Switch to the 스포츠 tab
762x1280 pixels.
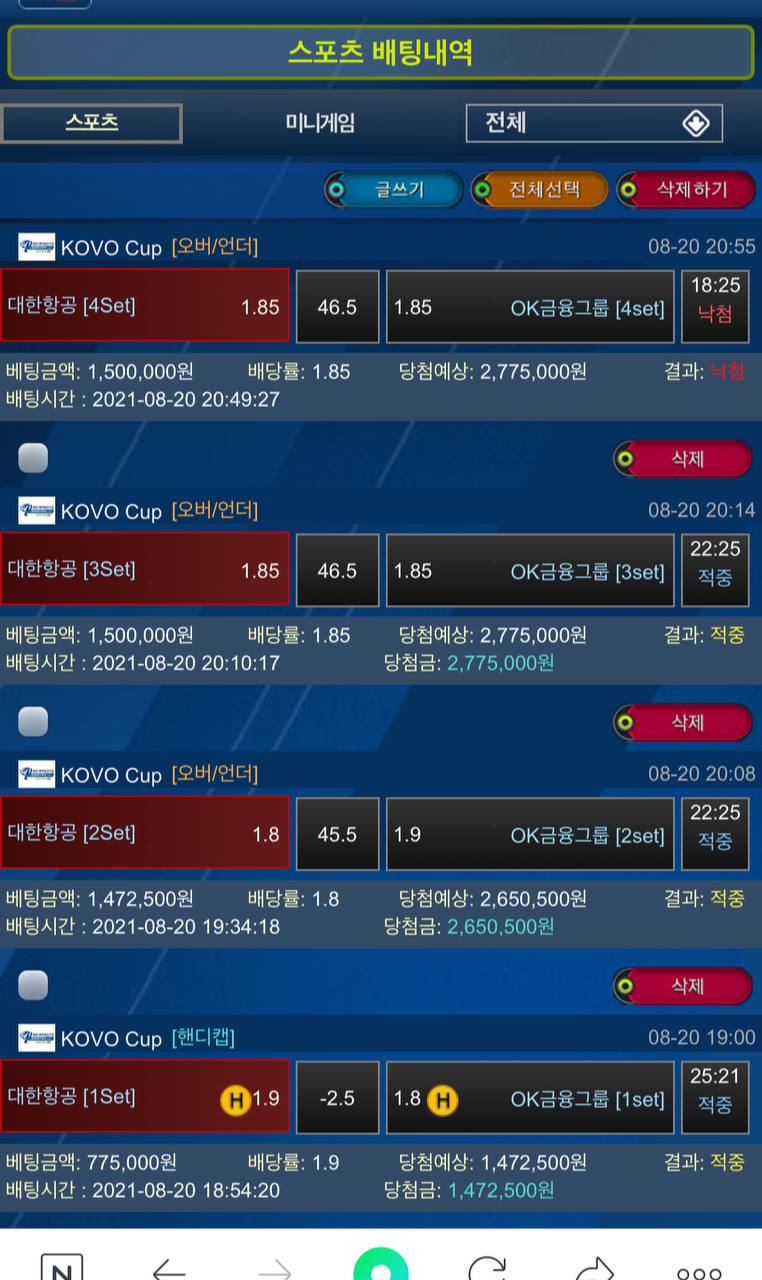(x=92, y=123)
